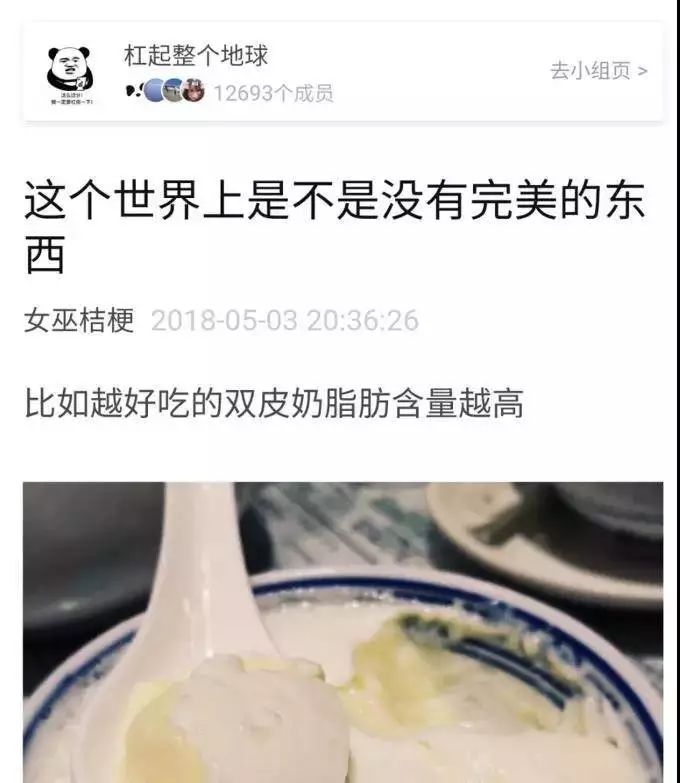Open the 杠起整个地球 group card
680x783 pixels.
196,55
